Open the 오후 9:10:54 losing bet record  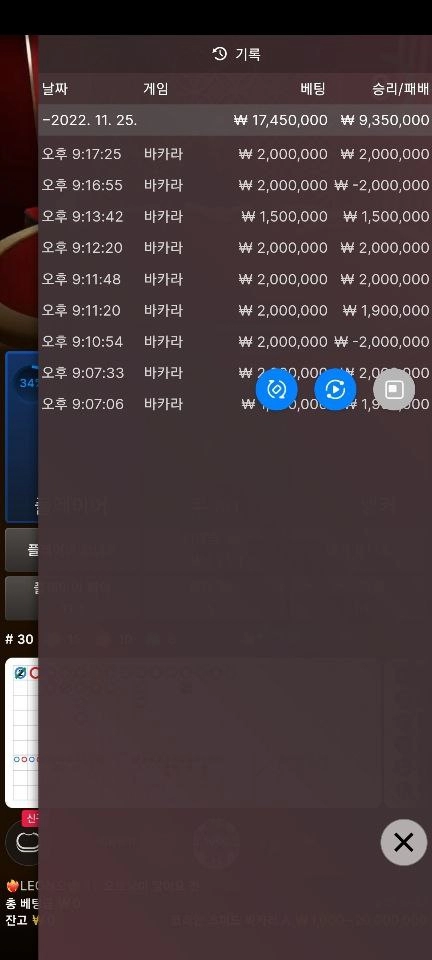[x=235, y=341]
